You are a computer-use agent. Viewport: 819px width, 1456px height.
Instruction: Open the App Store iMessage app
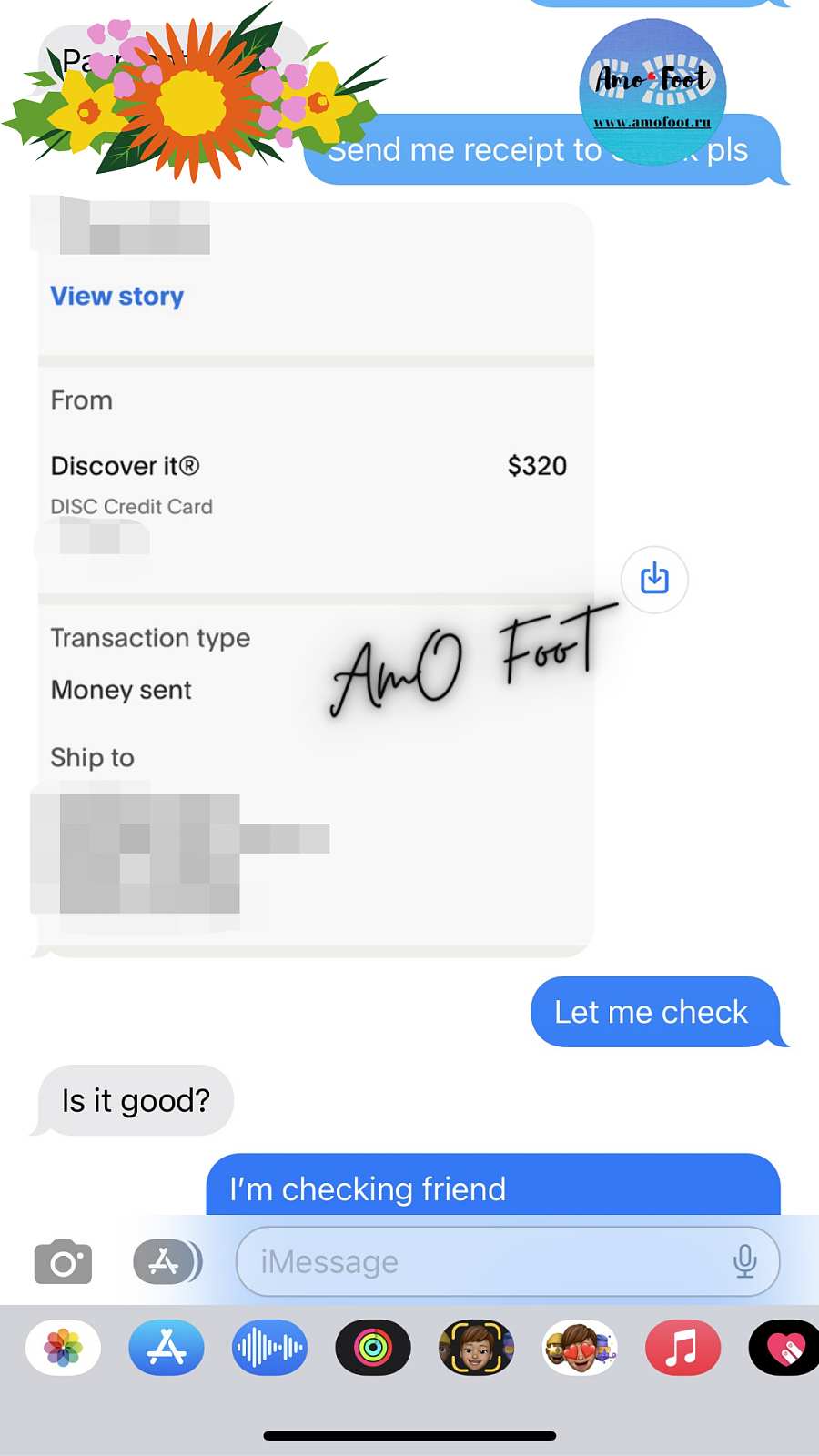pyautogui.click(x=167, y=1347)
